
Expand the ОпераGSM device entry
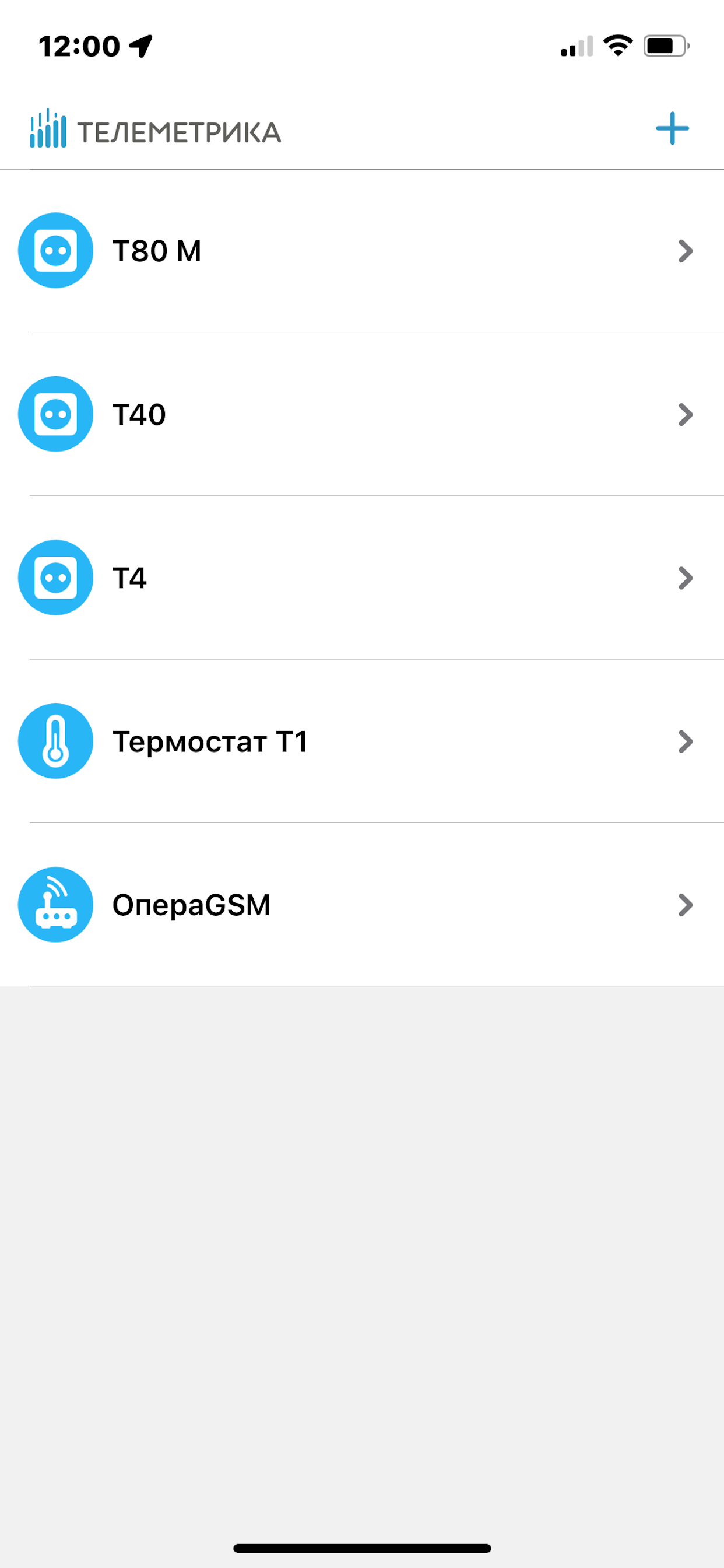[x=686, y=905]
